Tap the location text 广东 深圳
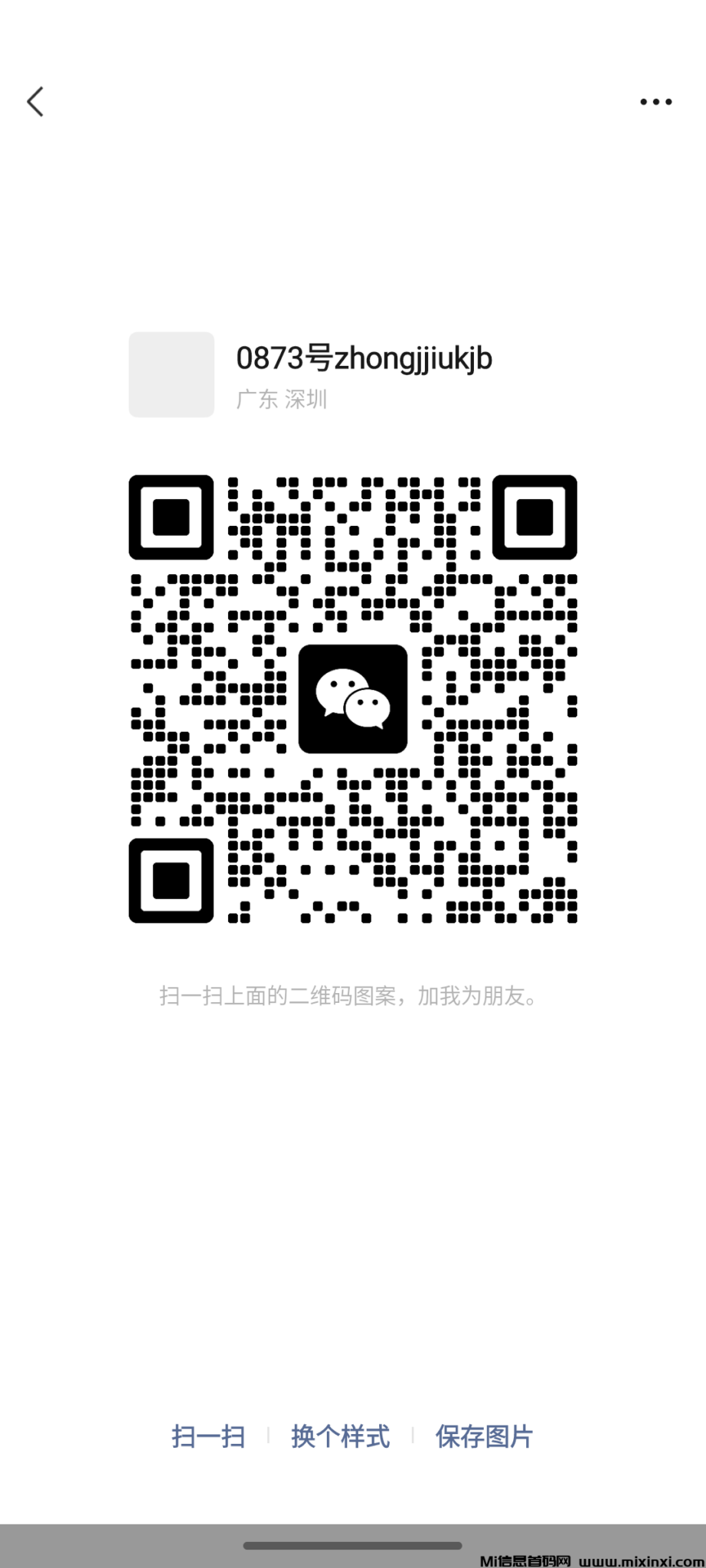This screenshot has width=706, height=1568. pos(282,399)
